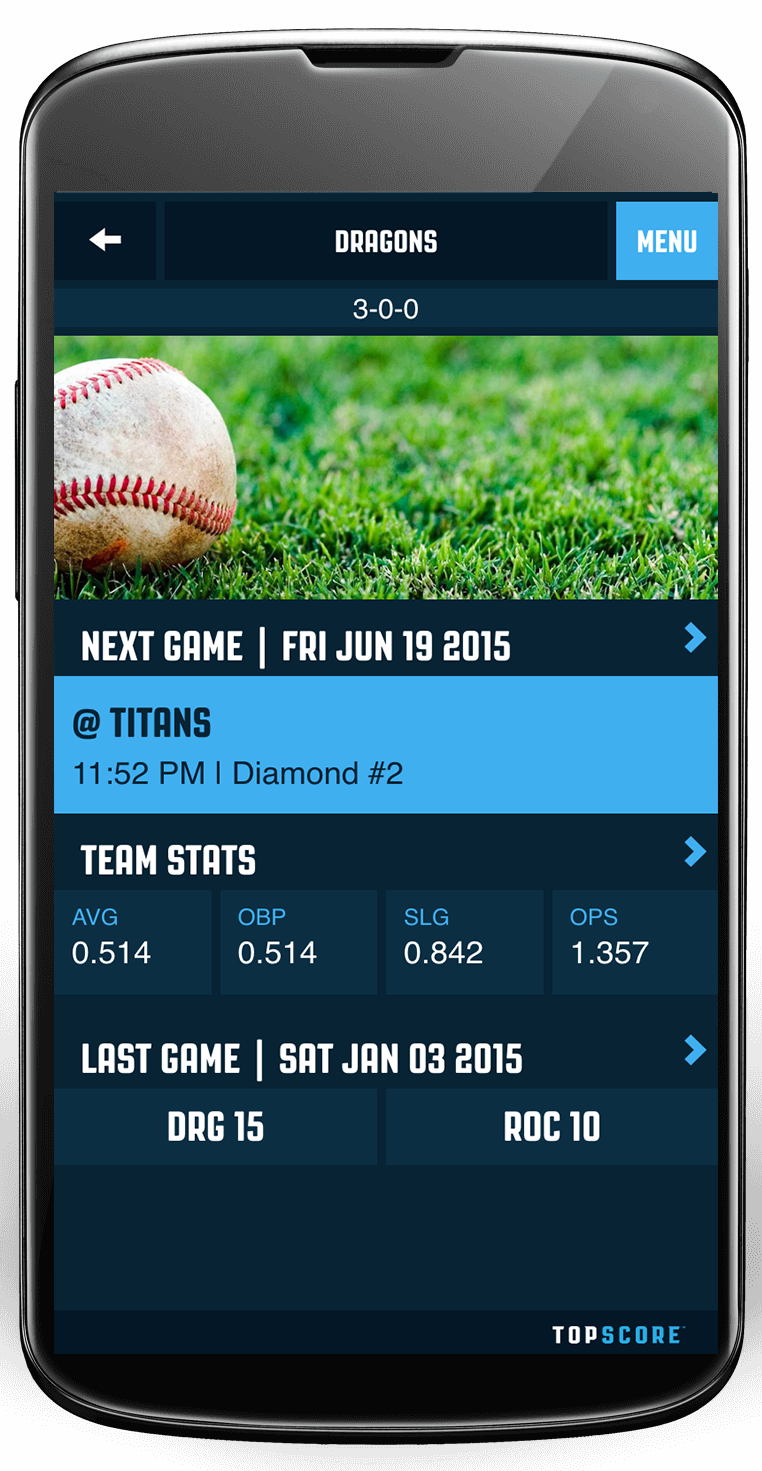This screenshot has width=762, height=1471.
Task: Select Diamond #2 location detail
Action: [320, 773]
